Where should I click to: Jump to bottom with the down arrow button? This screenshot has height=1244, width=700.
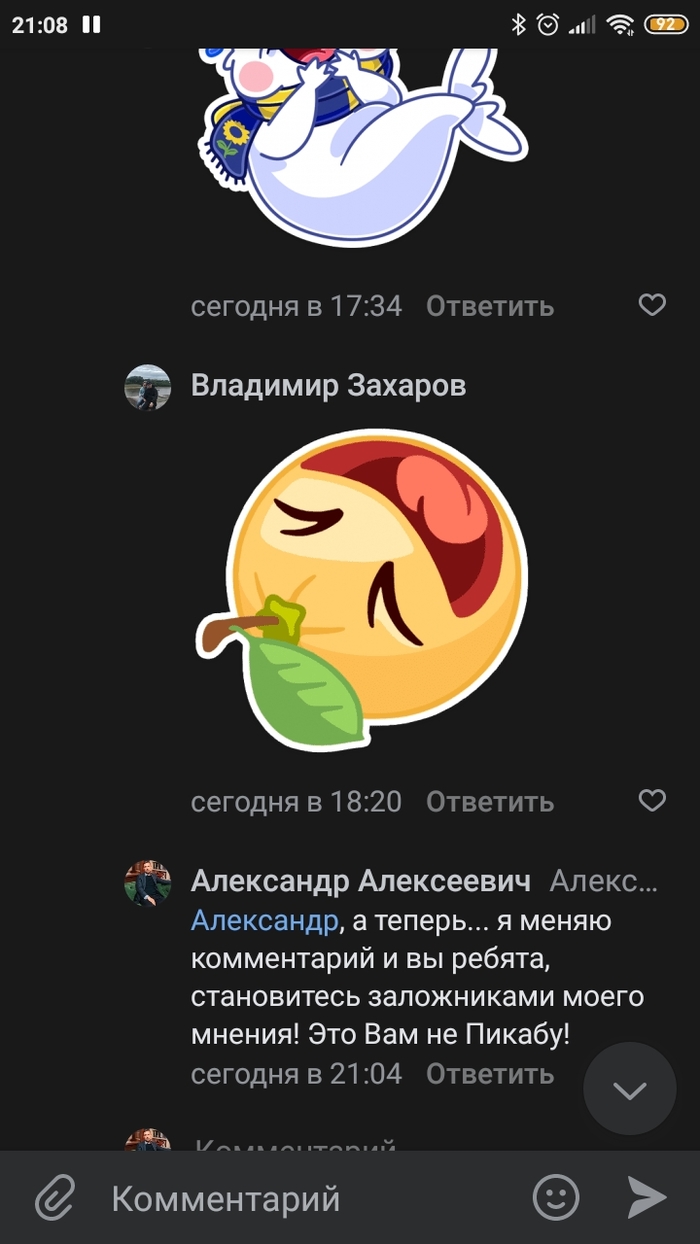(630, 1090)
